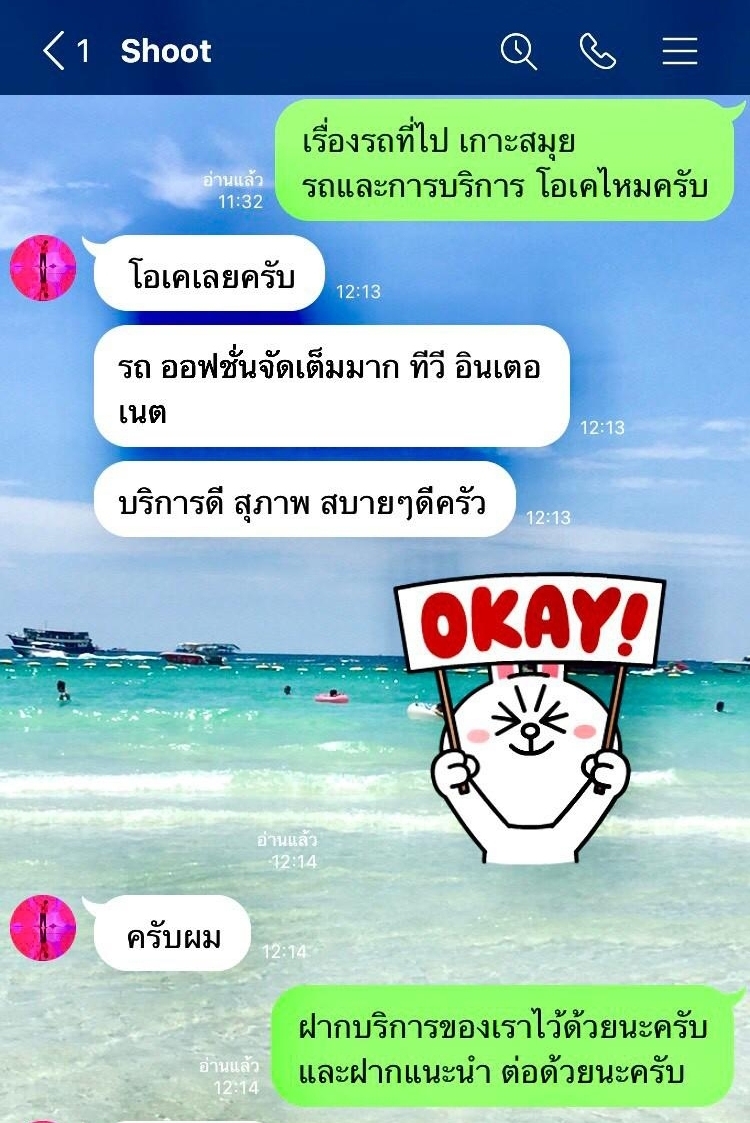This screenshot has height=1123, width=750.
Task: Start a call with Shoot
Action: coord(598,51)
